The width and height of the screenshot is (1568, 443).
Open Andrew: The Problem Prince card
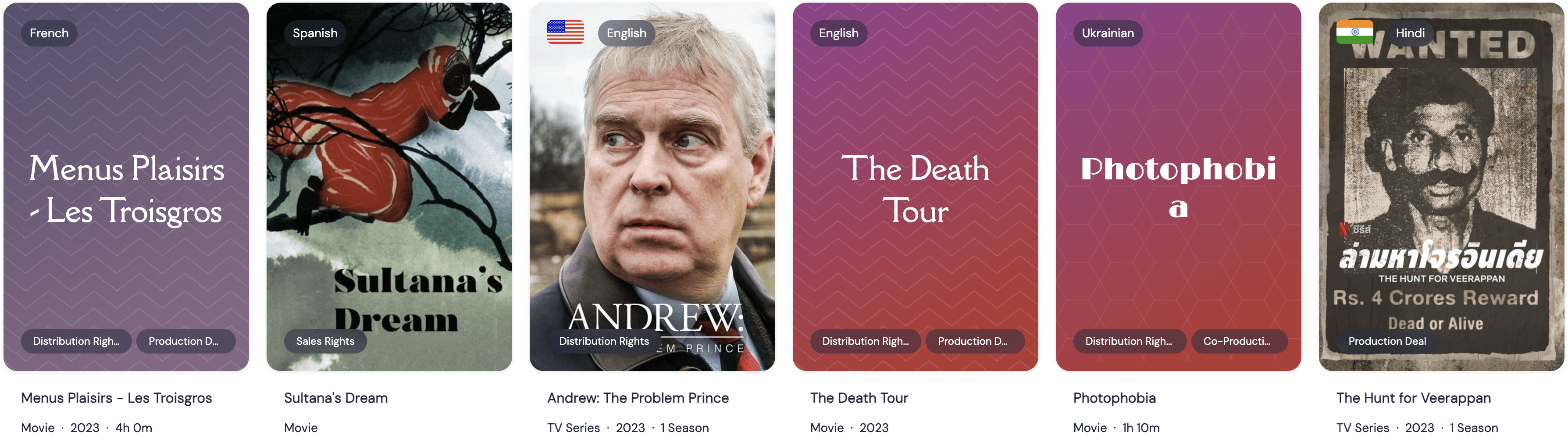(x=652, y=186)
